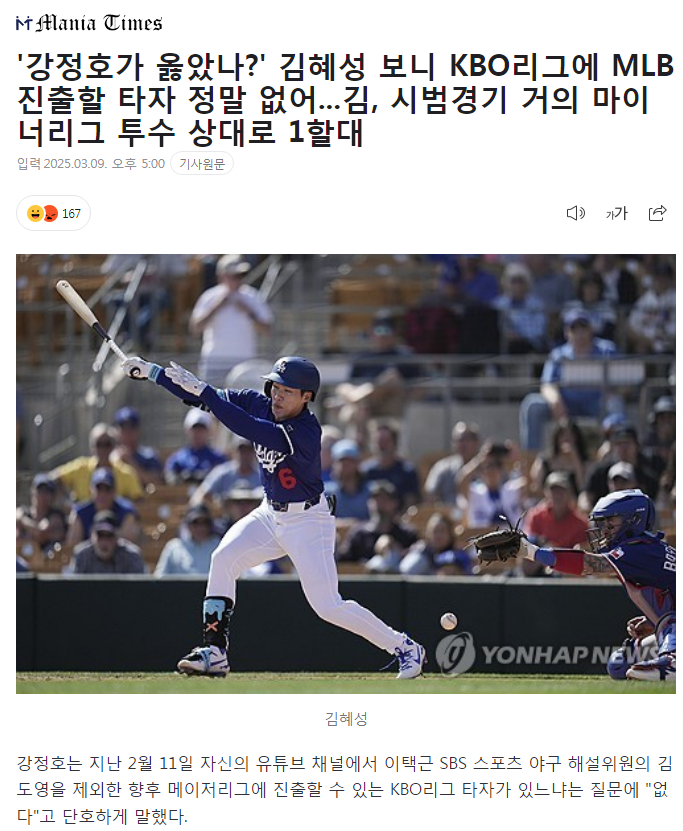Change the font size with the 가가 icon

pos(616,213)
